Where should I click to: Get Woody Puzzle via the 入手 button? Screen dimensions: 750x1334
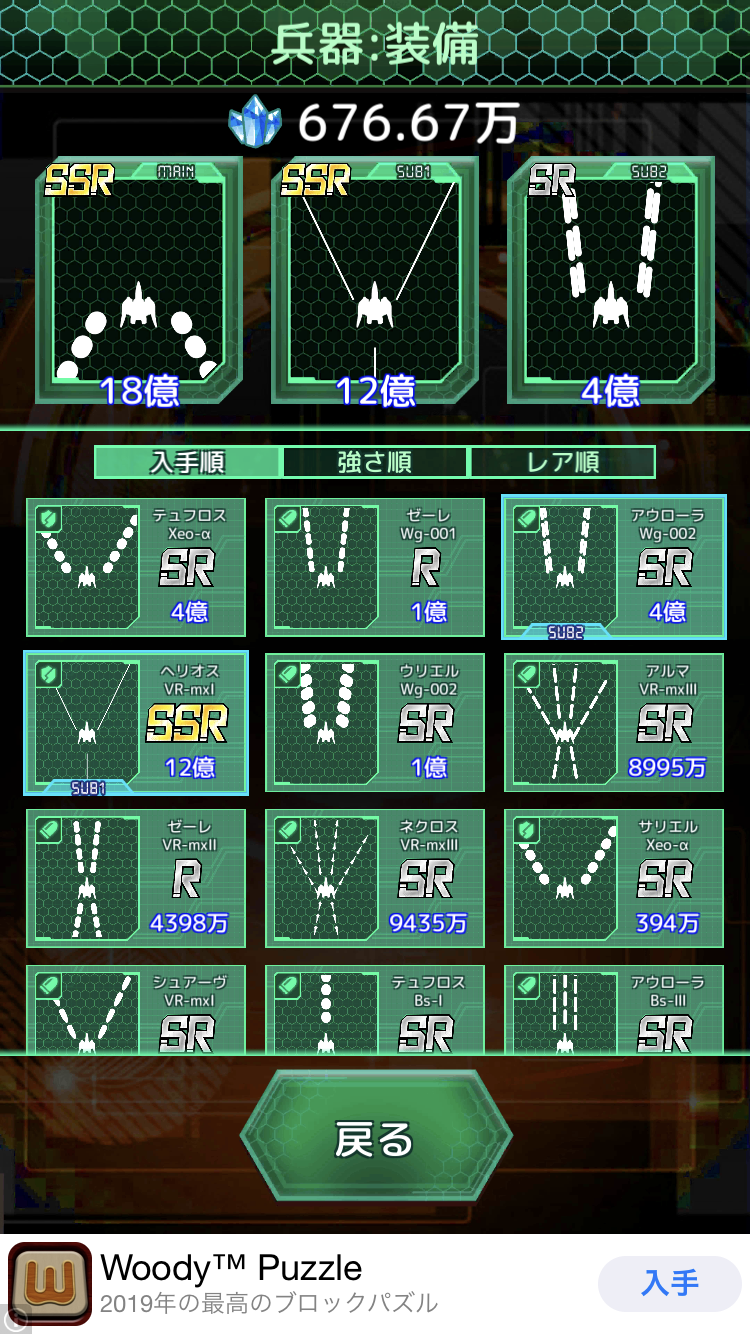(x=669, y=1283)
